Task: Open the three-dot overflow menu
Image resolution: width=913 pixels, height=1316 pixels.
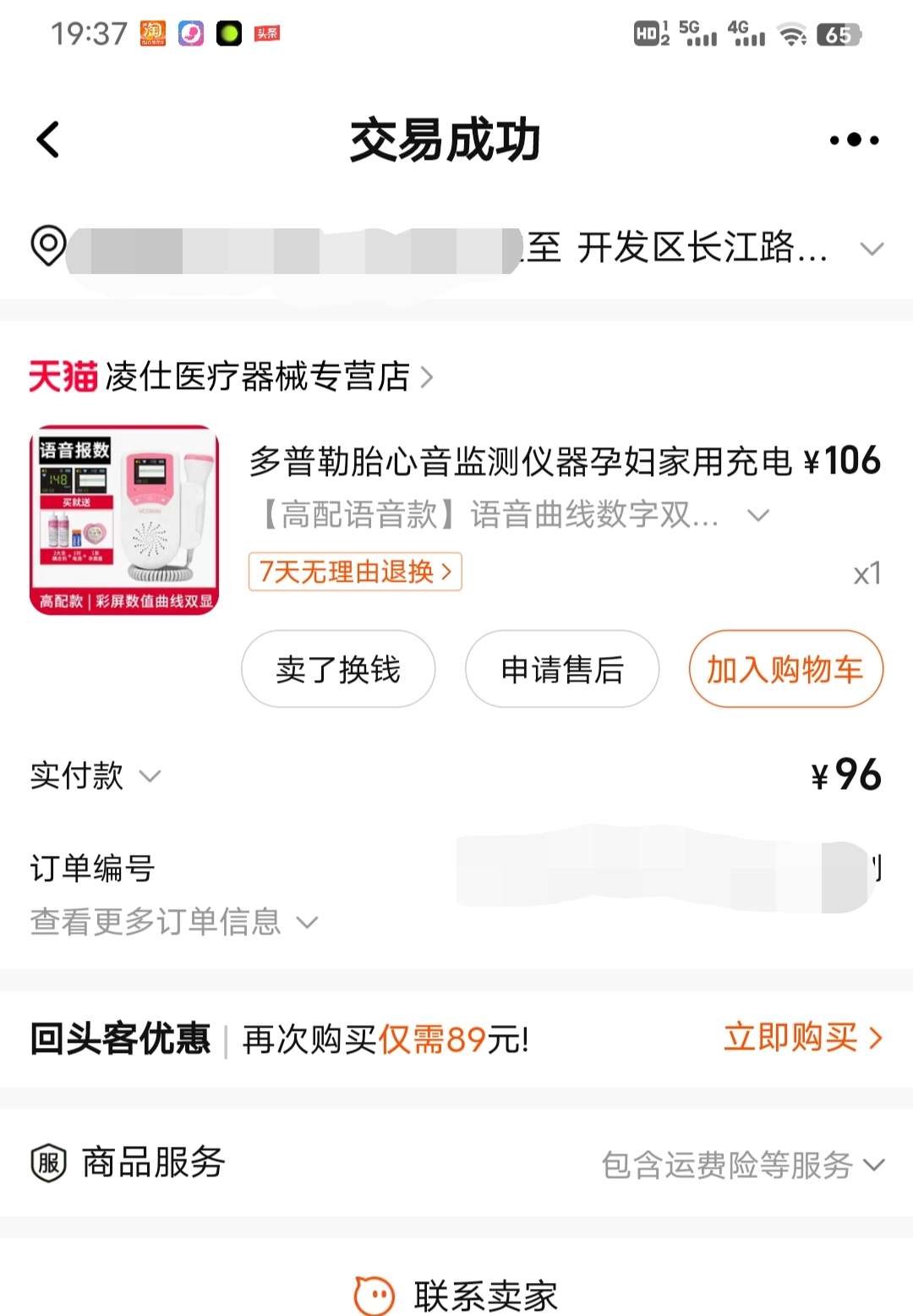Action: 854,140
